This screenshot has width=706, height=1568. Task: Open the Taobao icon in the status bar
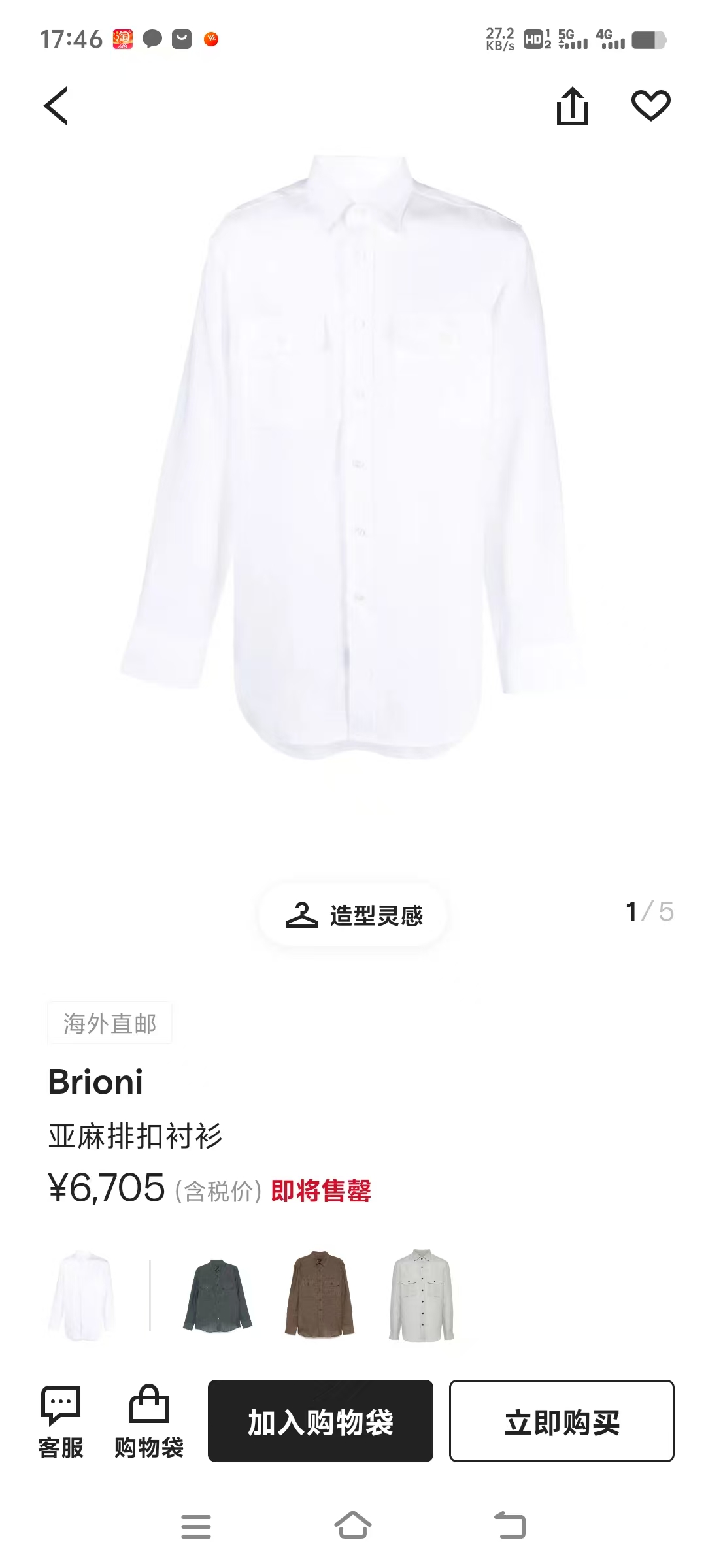click(x=124, y=41)
